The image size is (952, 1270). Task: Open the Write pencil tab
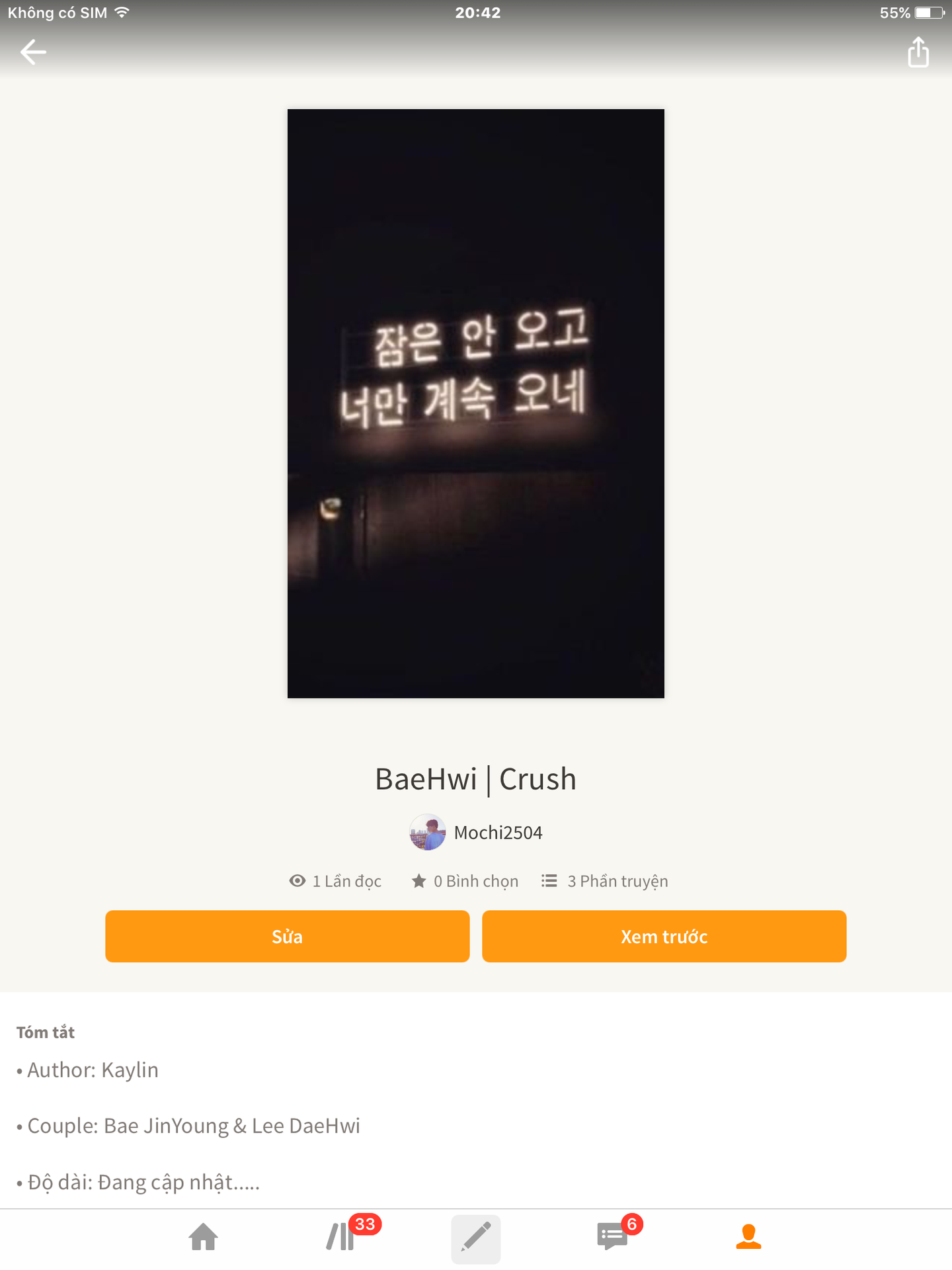pos(476,1237)
